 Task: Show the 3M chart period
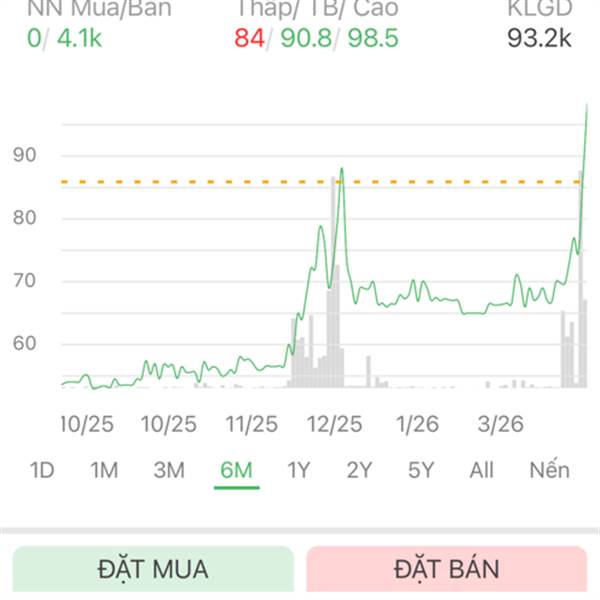[x=169, y=470]
